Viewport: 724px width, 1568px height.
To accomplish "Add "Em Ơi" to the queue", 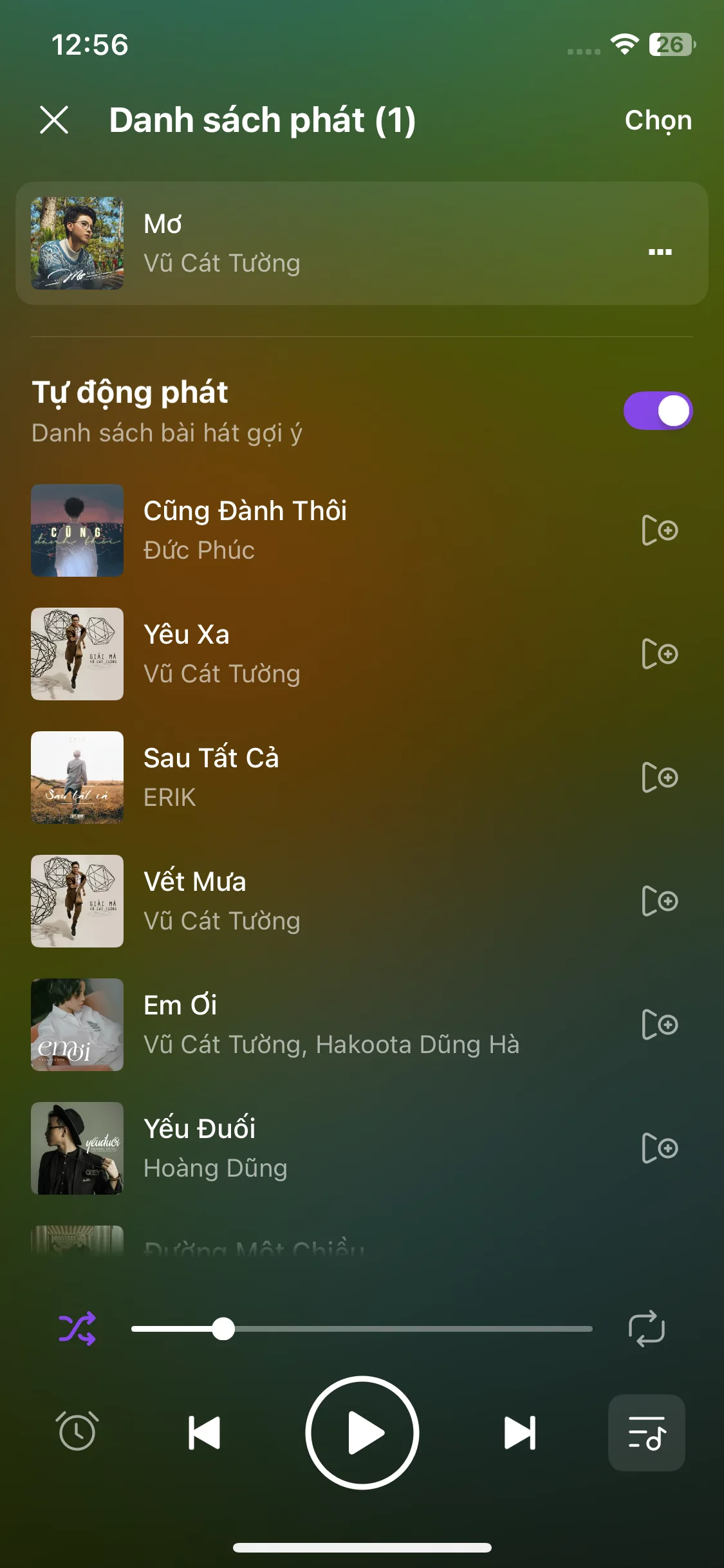I will click(657, 1025).
